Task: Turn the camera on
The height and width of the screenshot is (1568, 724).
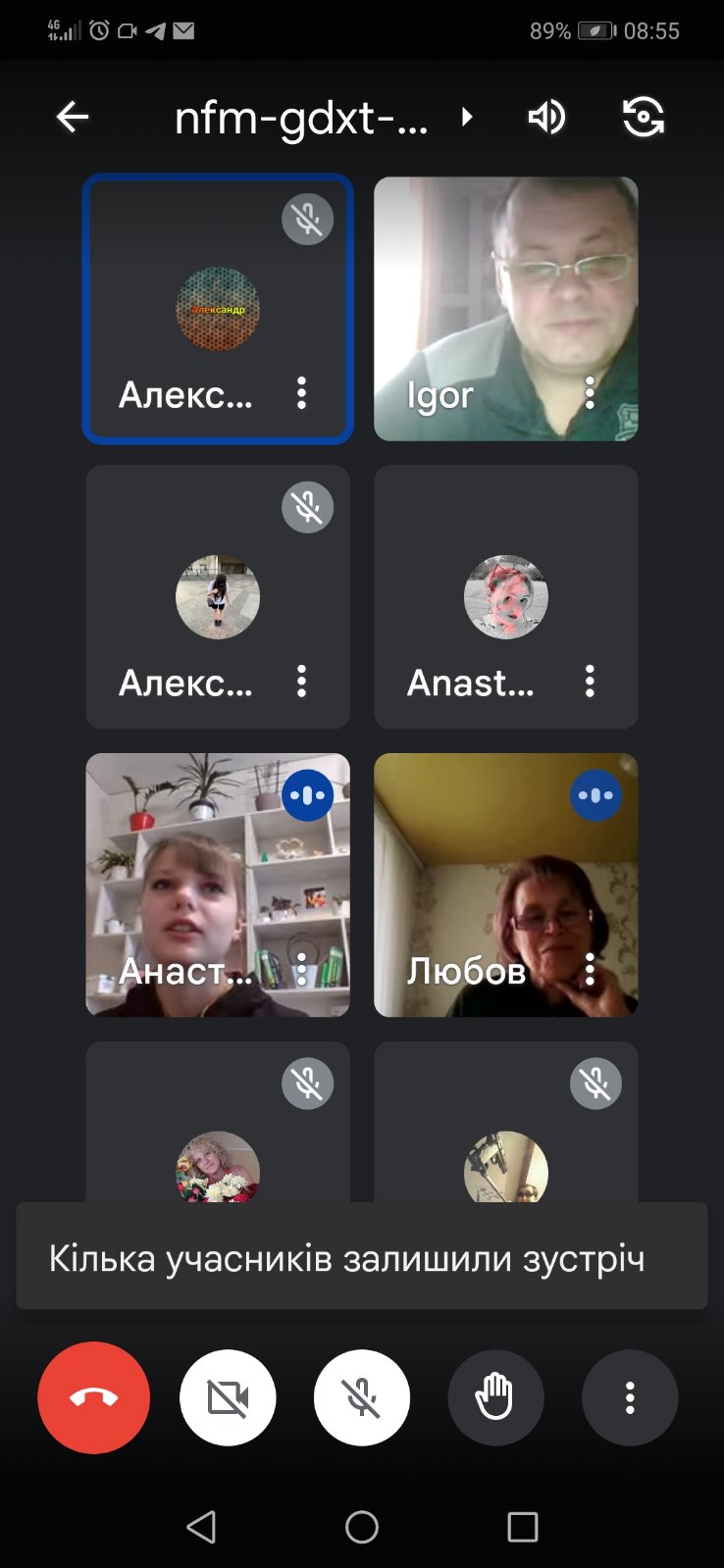Action: [228, 1397]
